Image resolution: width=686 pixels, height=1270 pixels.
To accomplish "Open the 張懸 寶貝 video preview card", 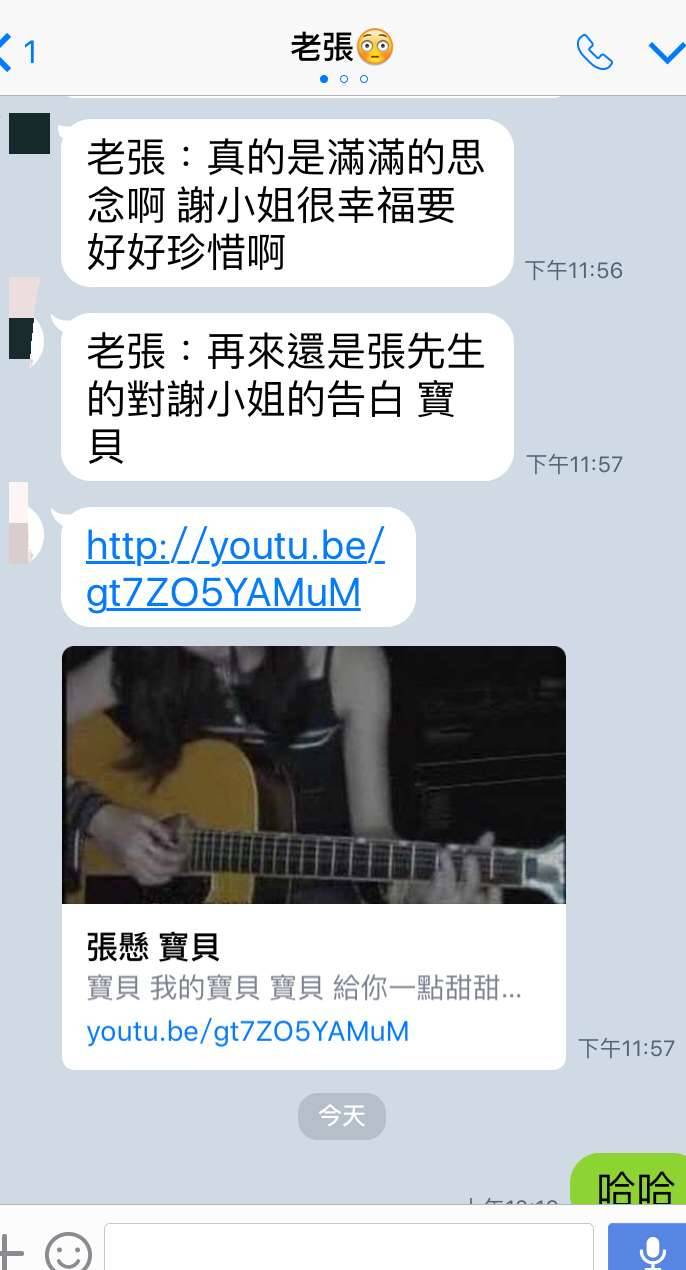I will click(314, 856).
